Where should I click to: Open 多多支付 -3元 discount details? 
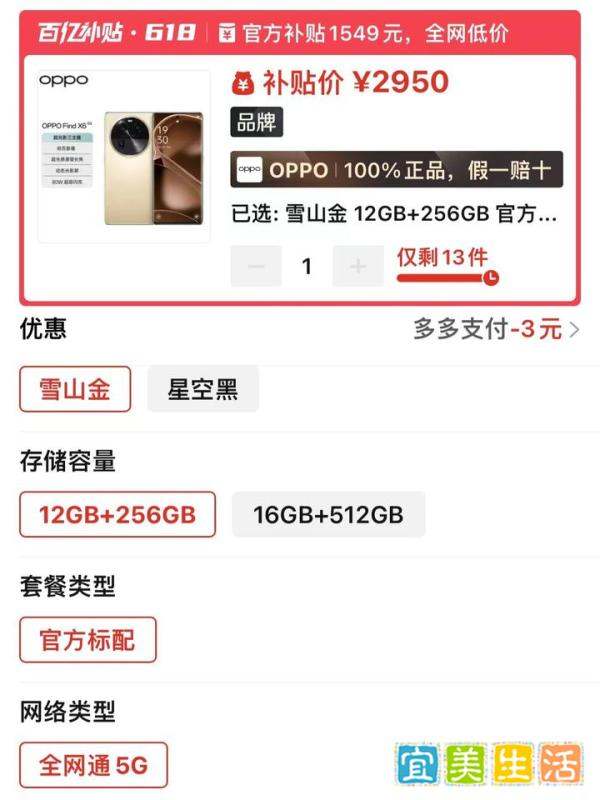[x=496, y=329]
